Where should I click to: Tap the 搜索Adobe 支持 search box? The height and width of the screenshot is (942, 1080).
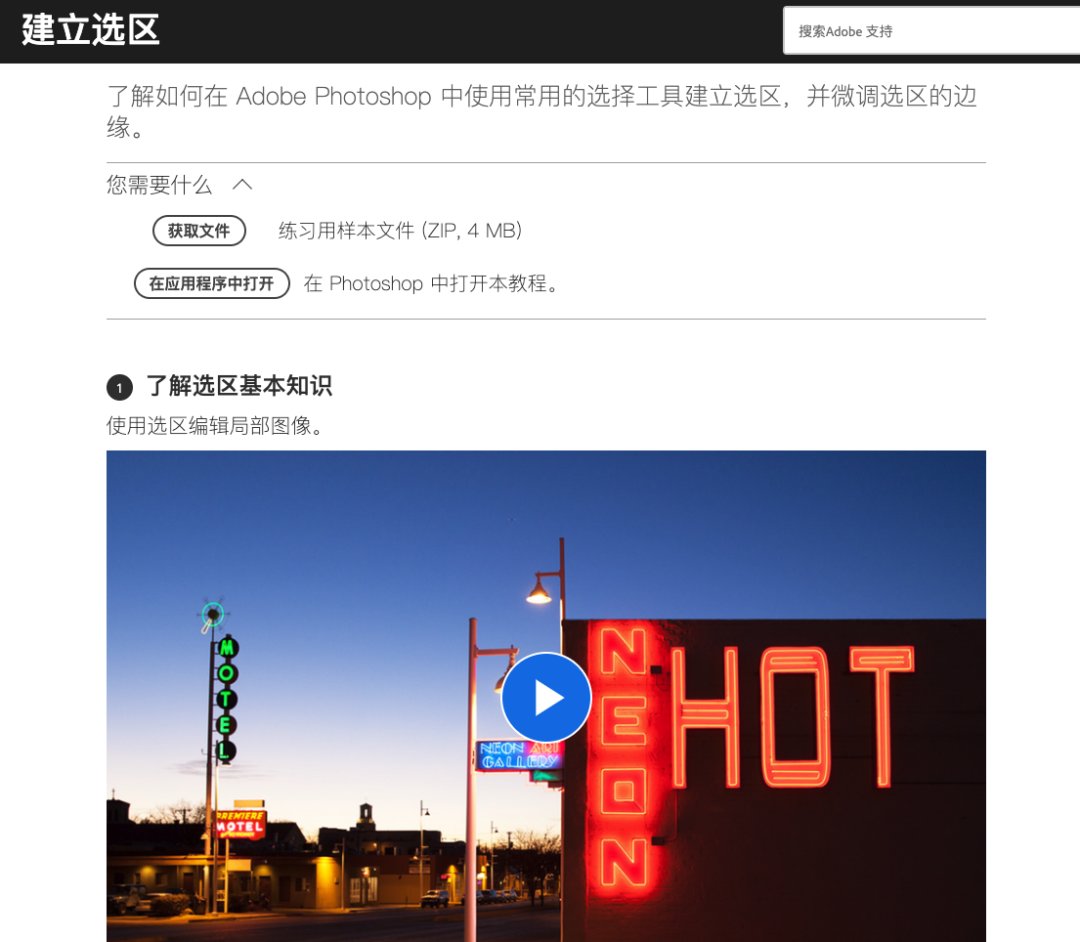pos(930,31)
